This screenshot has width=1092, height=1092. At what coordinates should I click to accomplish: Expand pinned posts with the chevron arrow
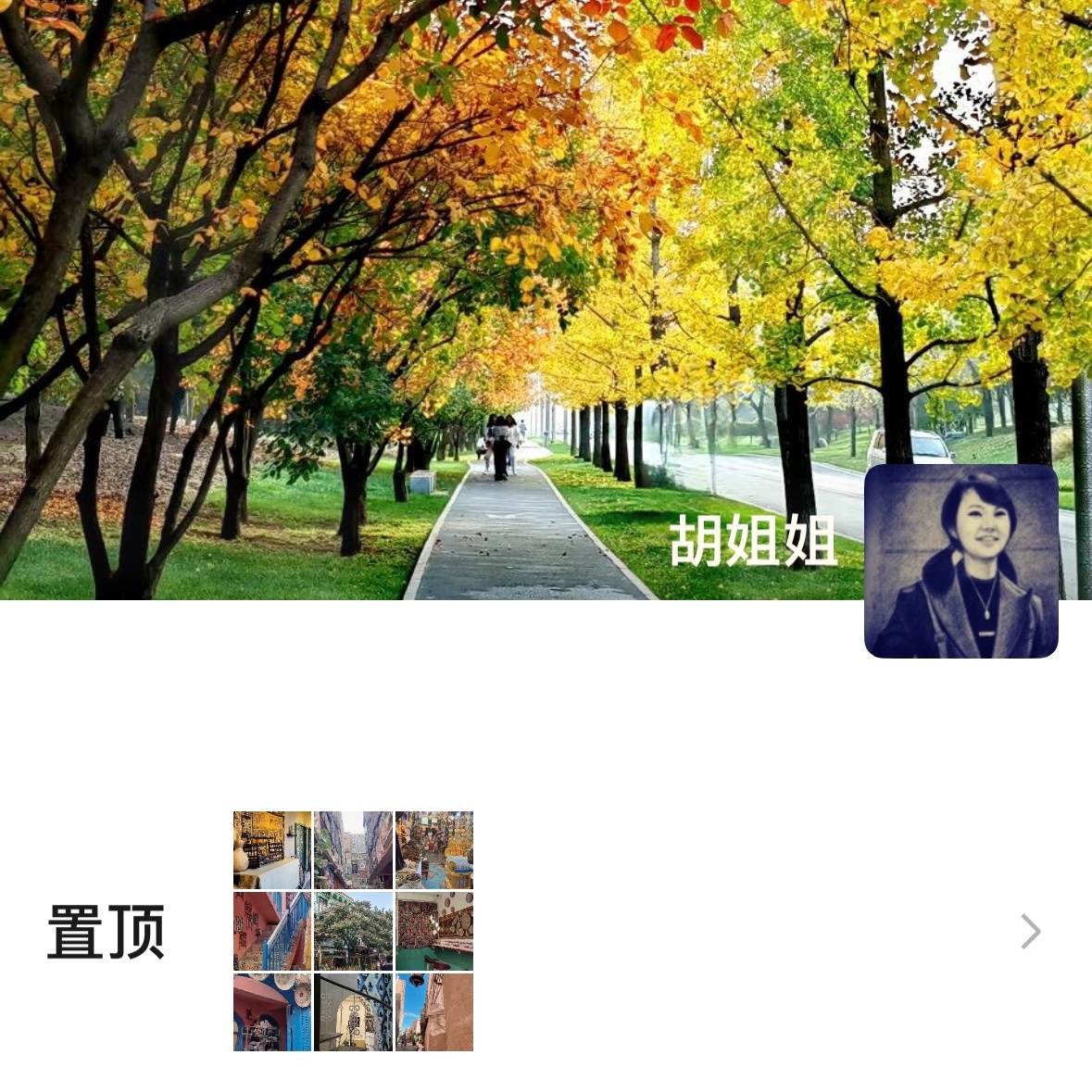(x=1030, y=932)
